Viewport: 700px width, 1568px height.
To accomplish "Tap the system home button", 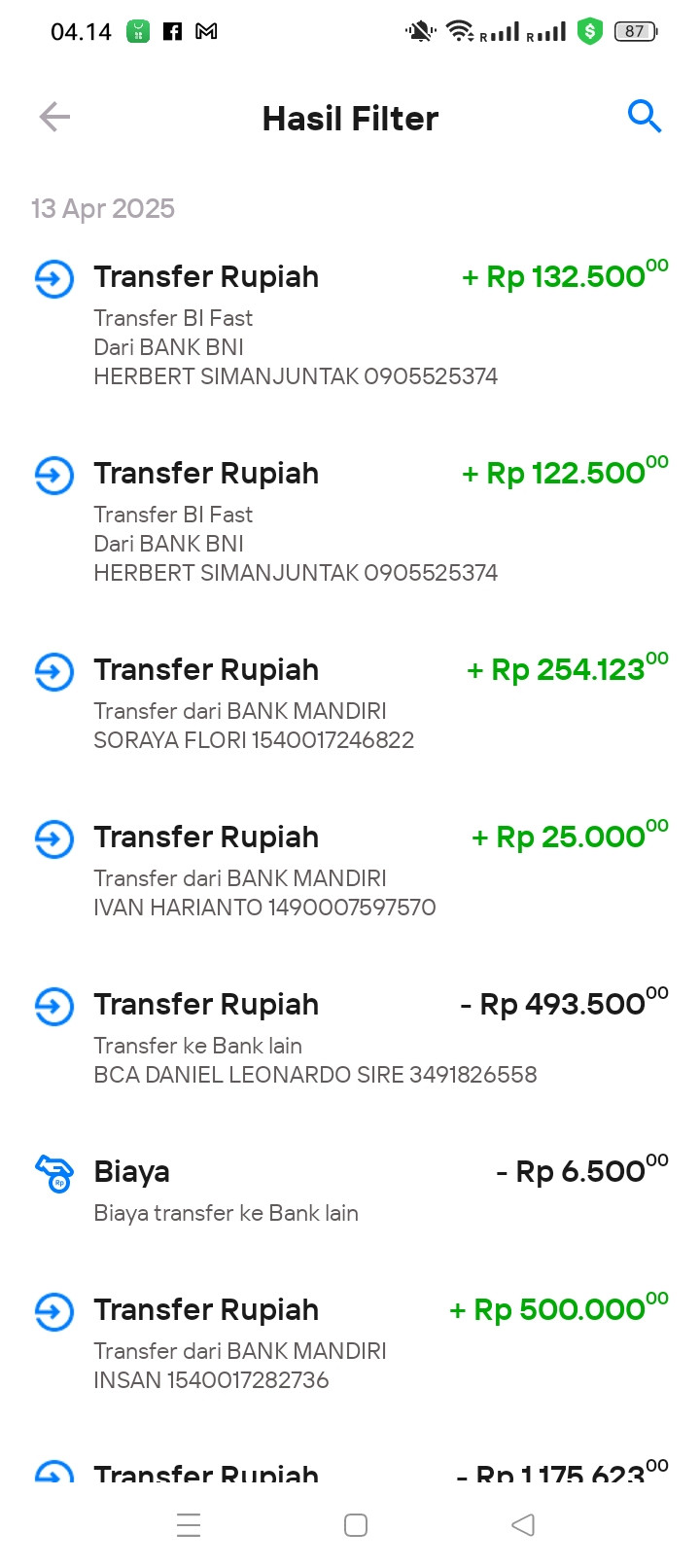I will tap(356, 1525).
